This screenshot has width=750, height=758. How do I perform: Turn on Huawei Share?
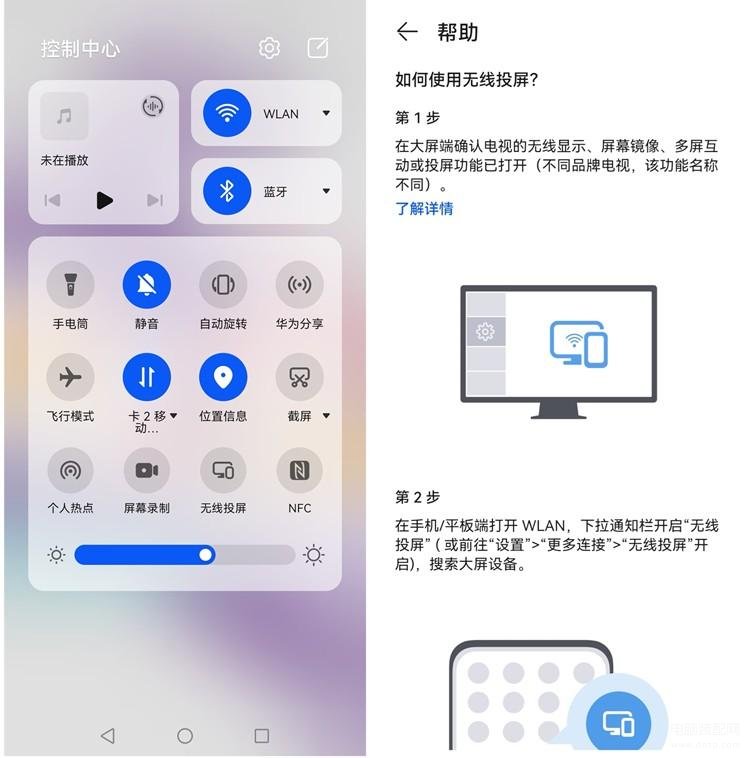coord(299,286)
